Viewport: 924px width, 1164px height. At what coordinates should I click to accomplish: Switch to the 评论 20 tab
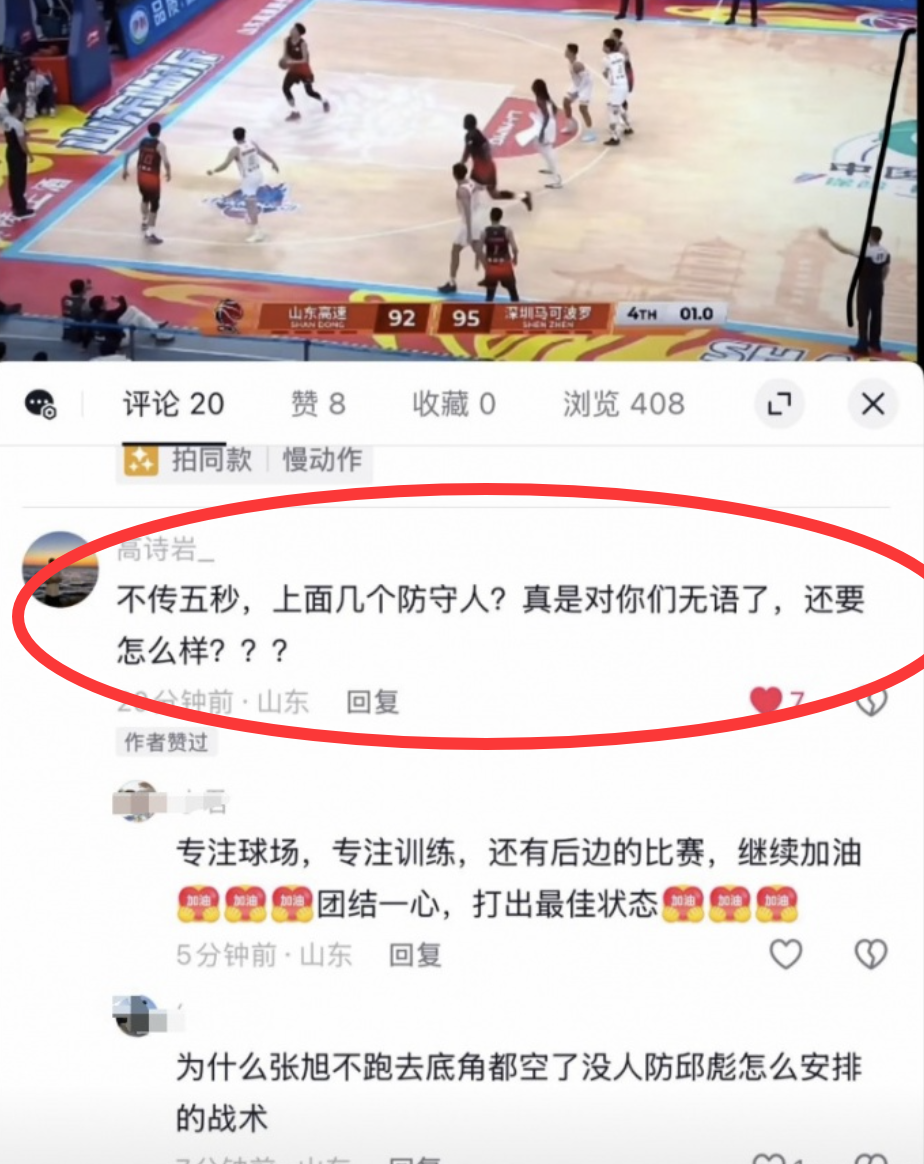[173, 404]
